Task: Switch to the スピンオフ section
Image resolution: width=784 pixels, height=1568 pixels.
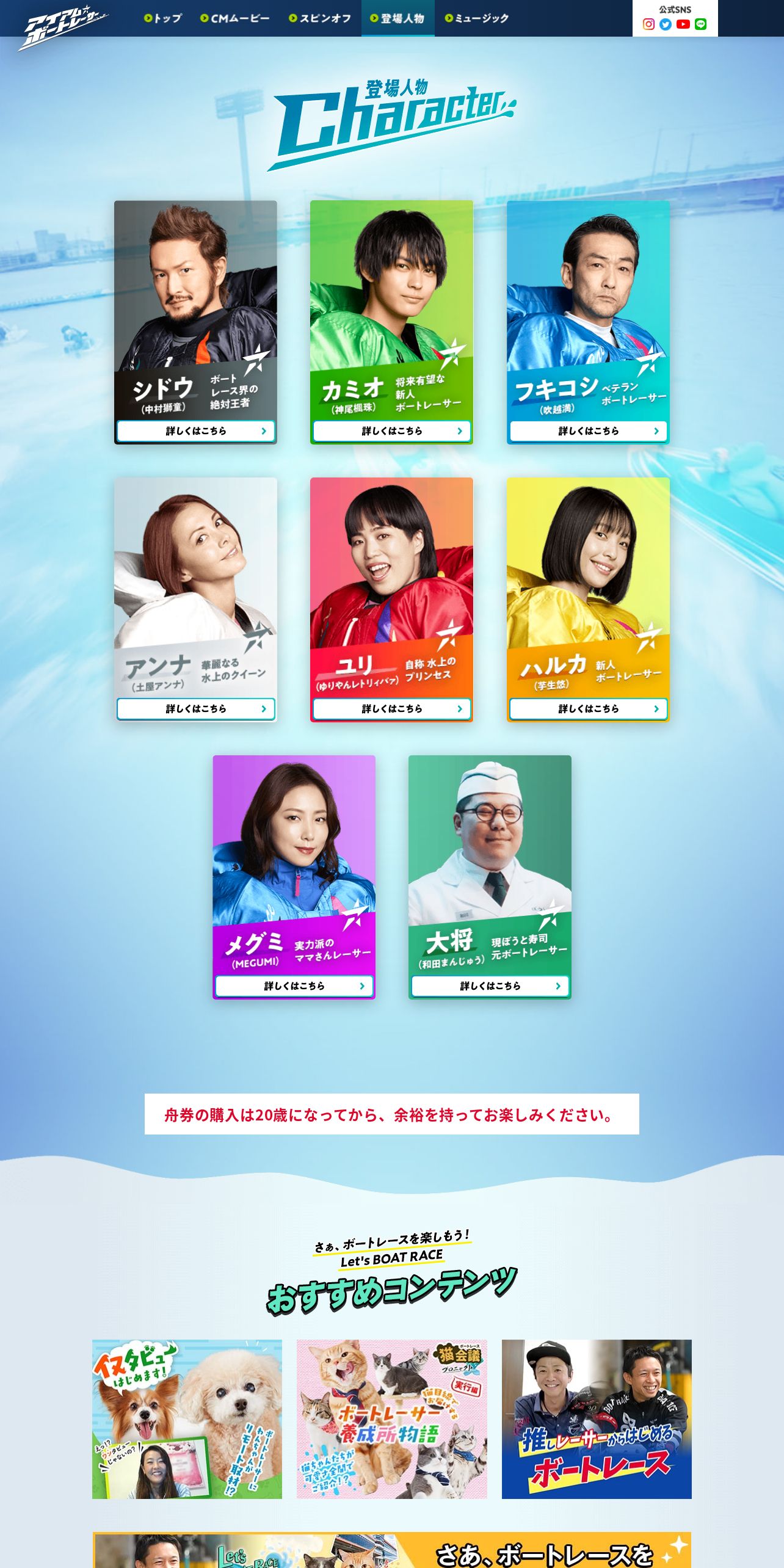Action: pos(320,18)
